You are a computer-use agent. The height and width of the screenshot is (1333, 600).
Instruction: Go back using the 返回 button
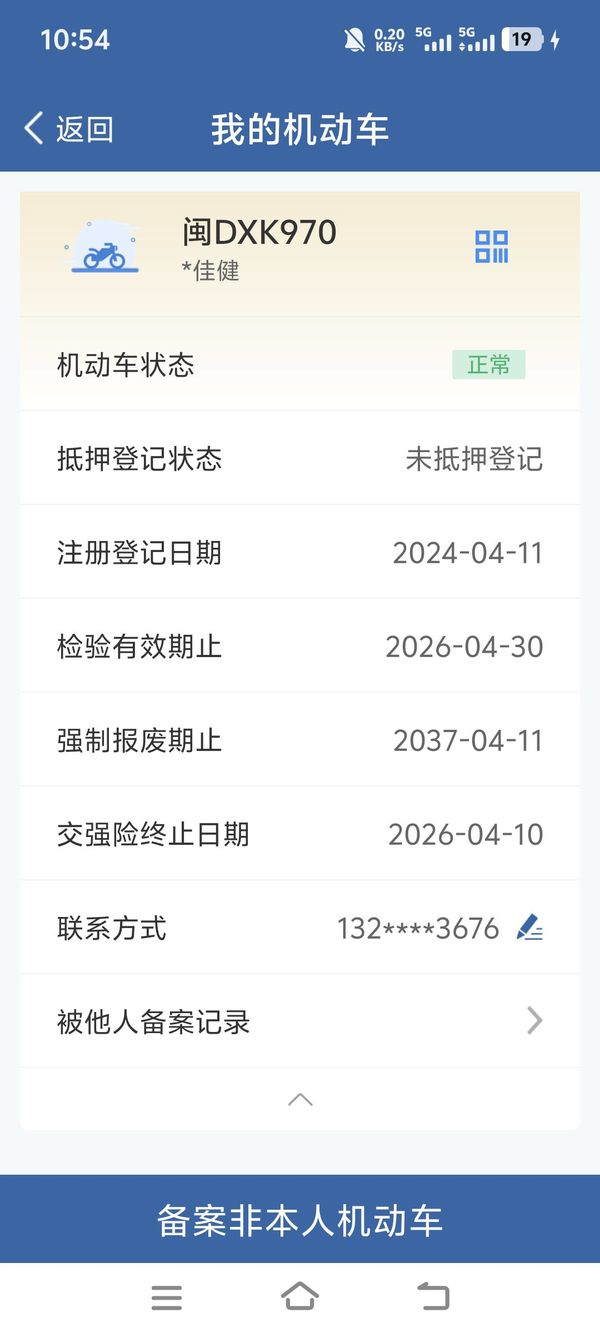click(68, 129)
